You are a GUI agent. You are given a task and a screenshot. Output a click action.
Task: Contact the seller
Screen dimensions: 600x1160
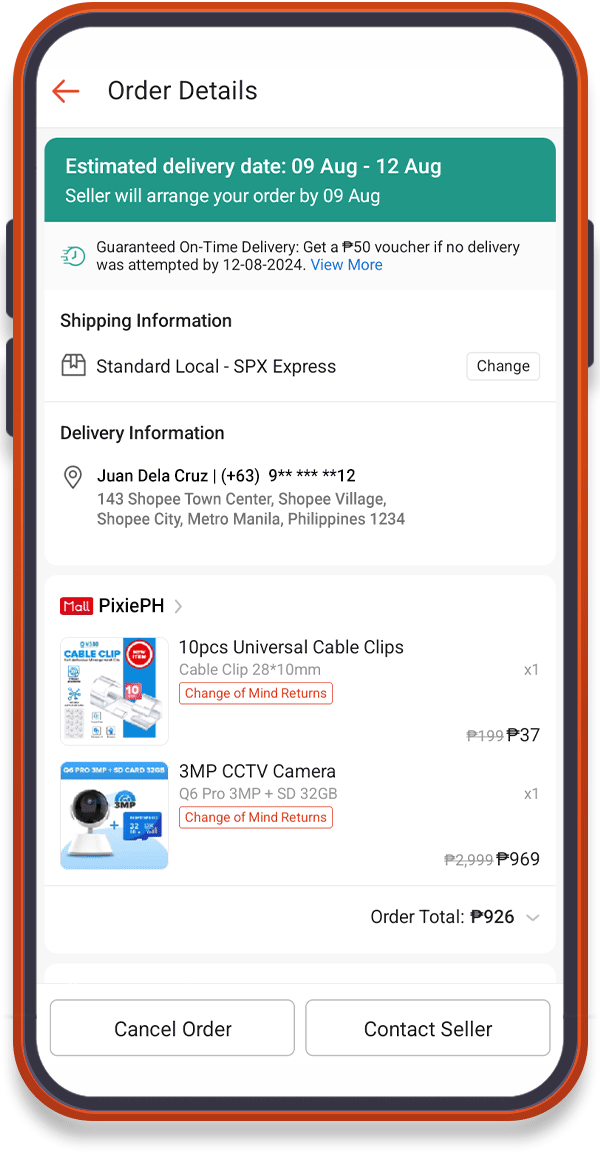[x=427, y=1028]
